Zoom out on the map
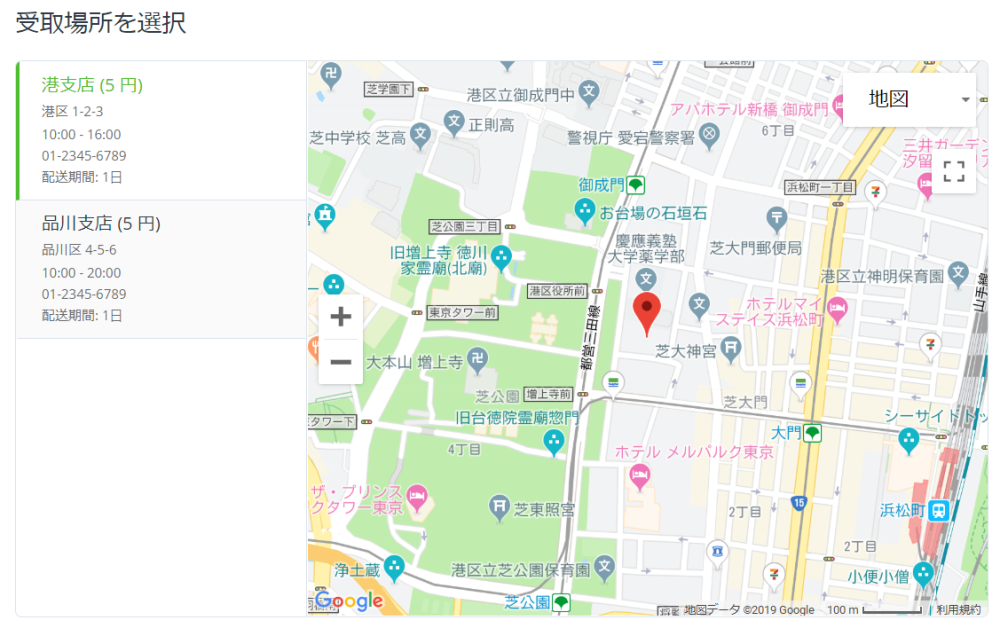This screenshot has width=1000, height=628. (x=341, y=361)
